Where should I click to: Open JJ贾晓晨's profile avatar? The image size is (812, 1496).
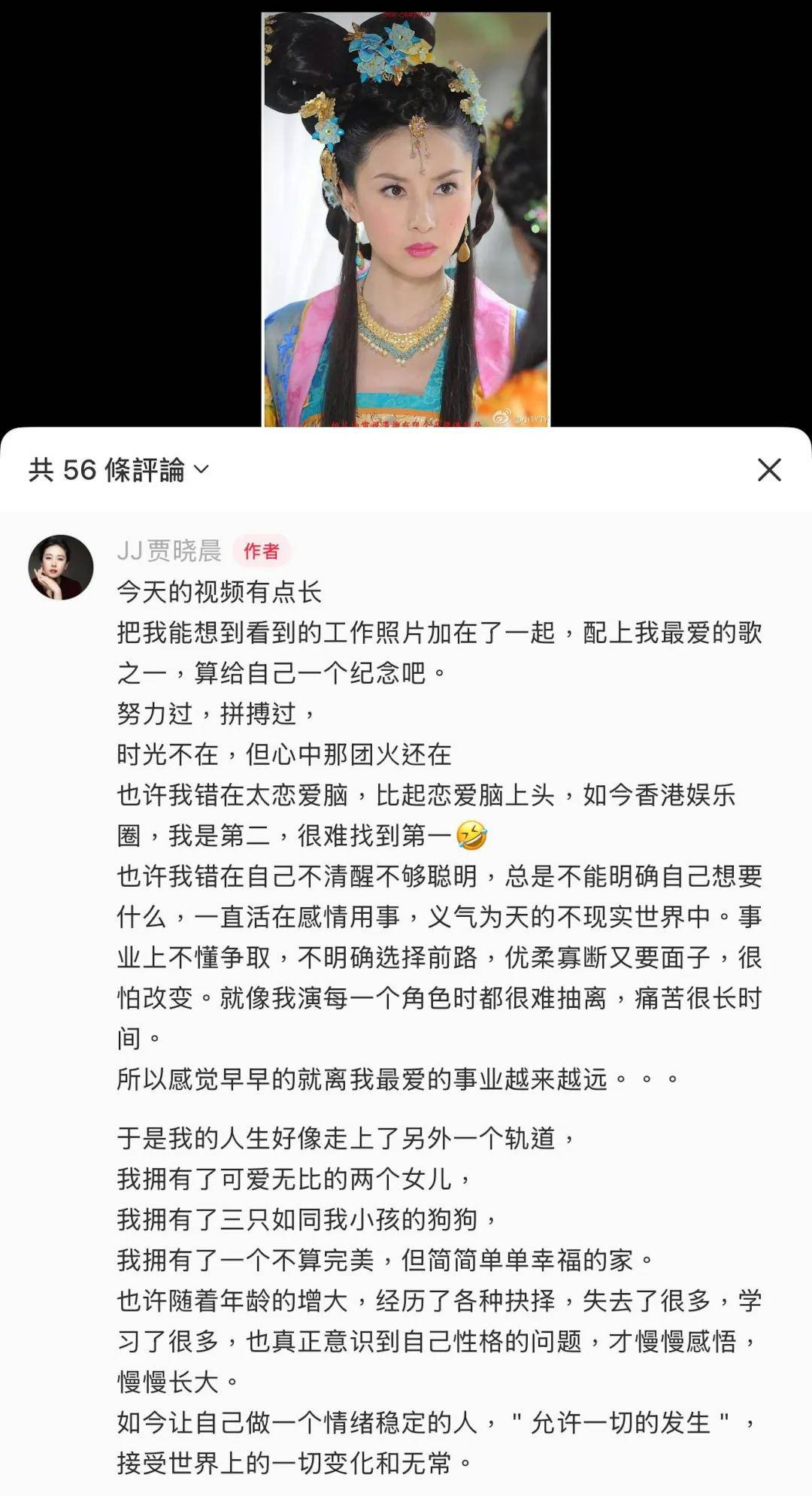point(61,567)
